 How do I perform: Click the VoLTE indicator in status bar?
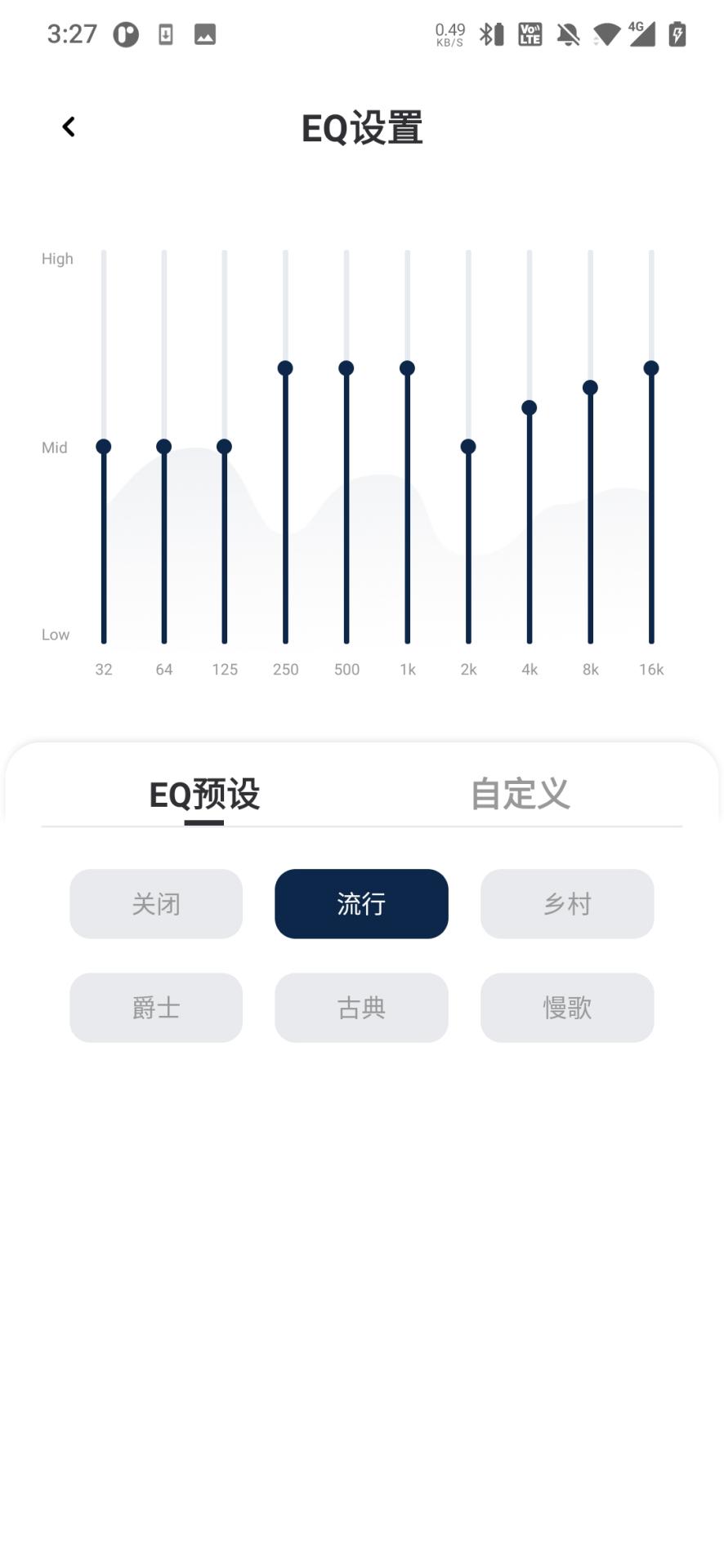click(530, 34)
